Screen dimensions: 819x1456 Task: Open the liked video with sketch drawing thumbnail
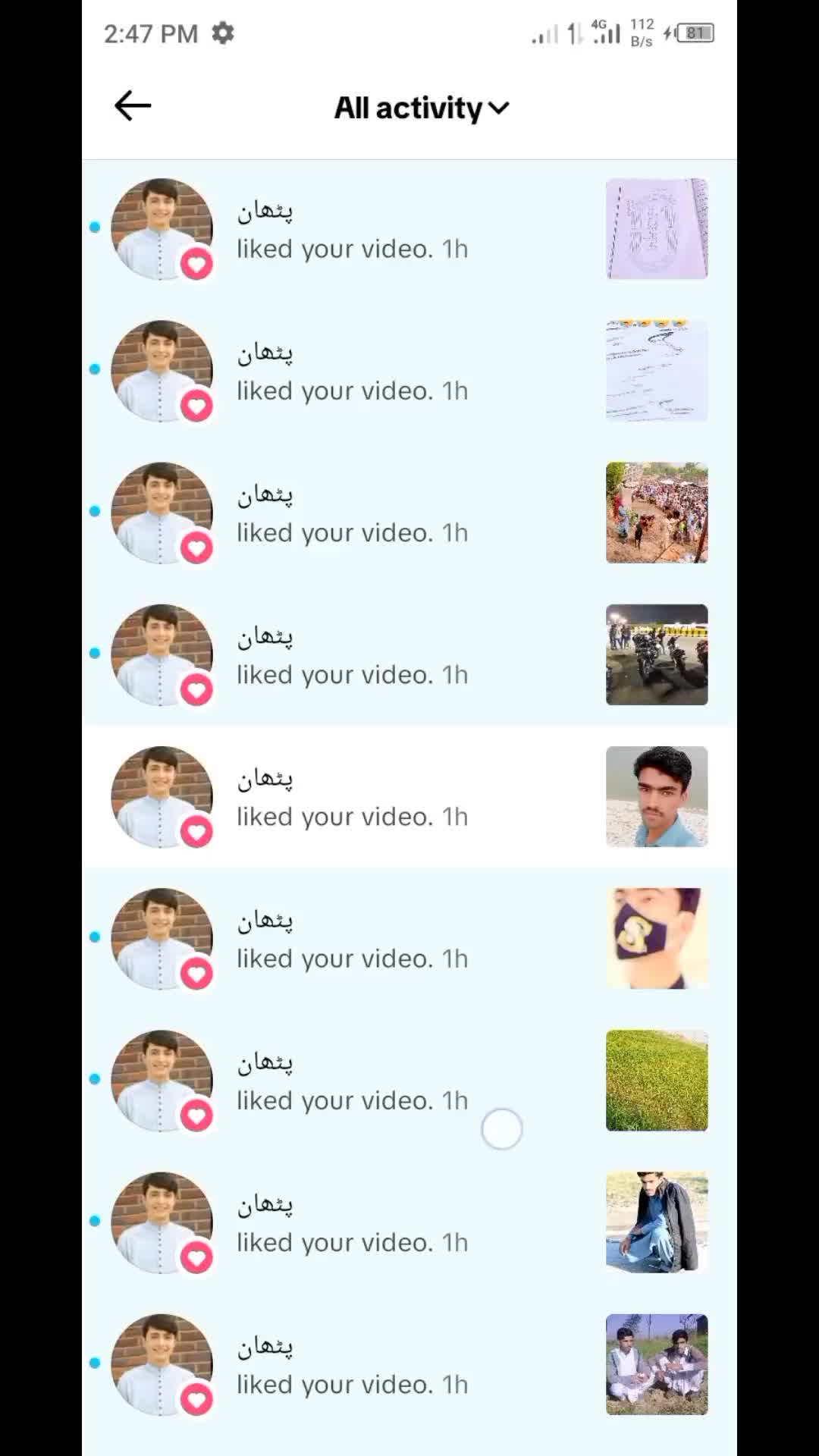coord(657,229)
